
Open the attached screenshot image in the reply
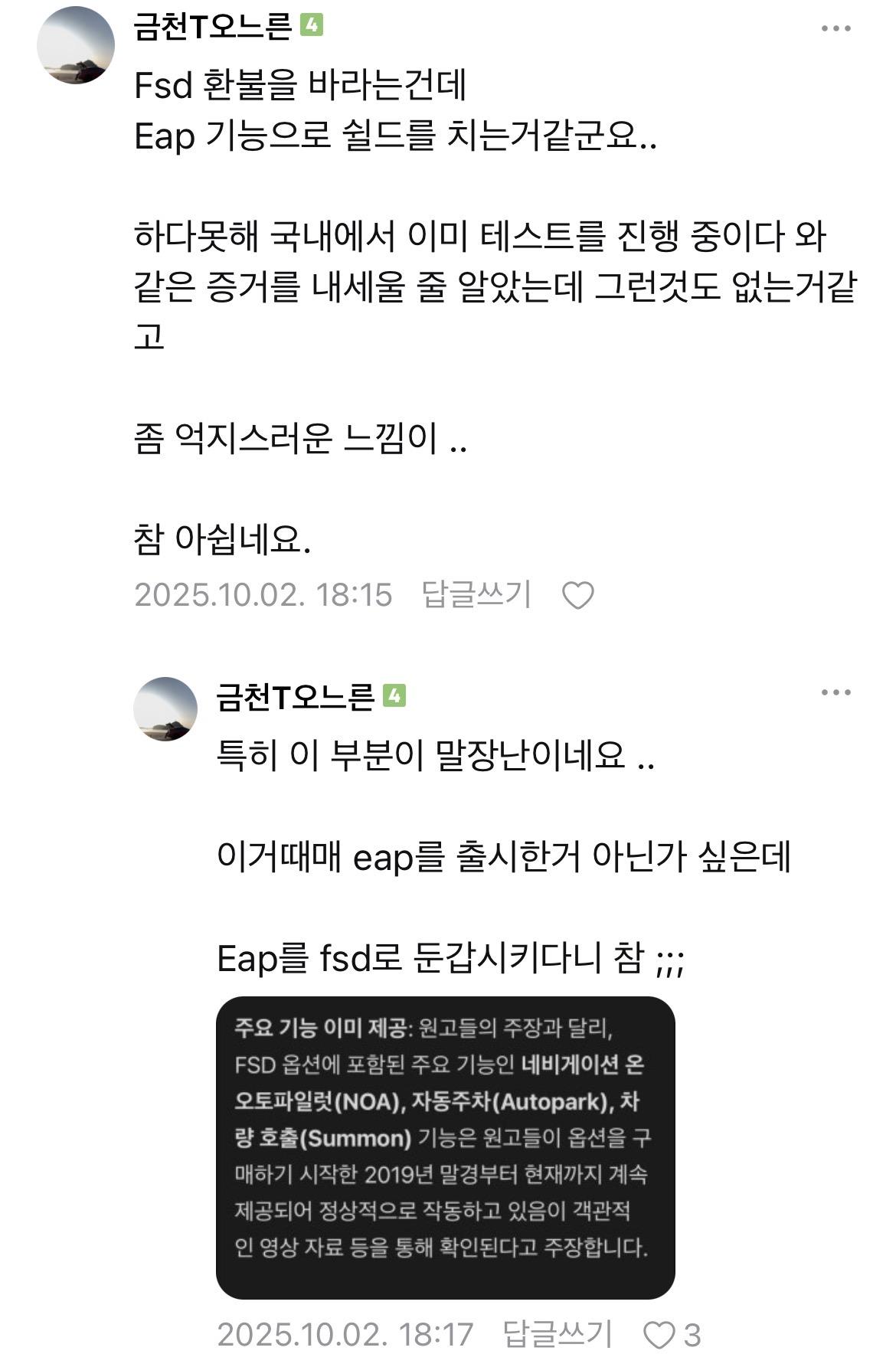445,1146
